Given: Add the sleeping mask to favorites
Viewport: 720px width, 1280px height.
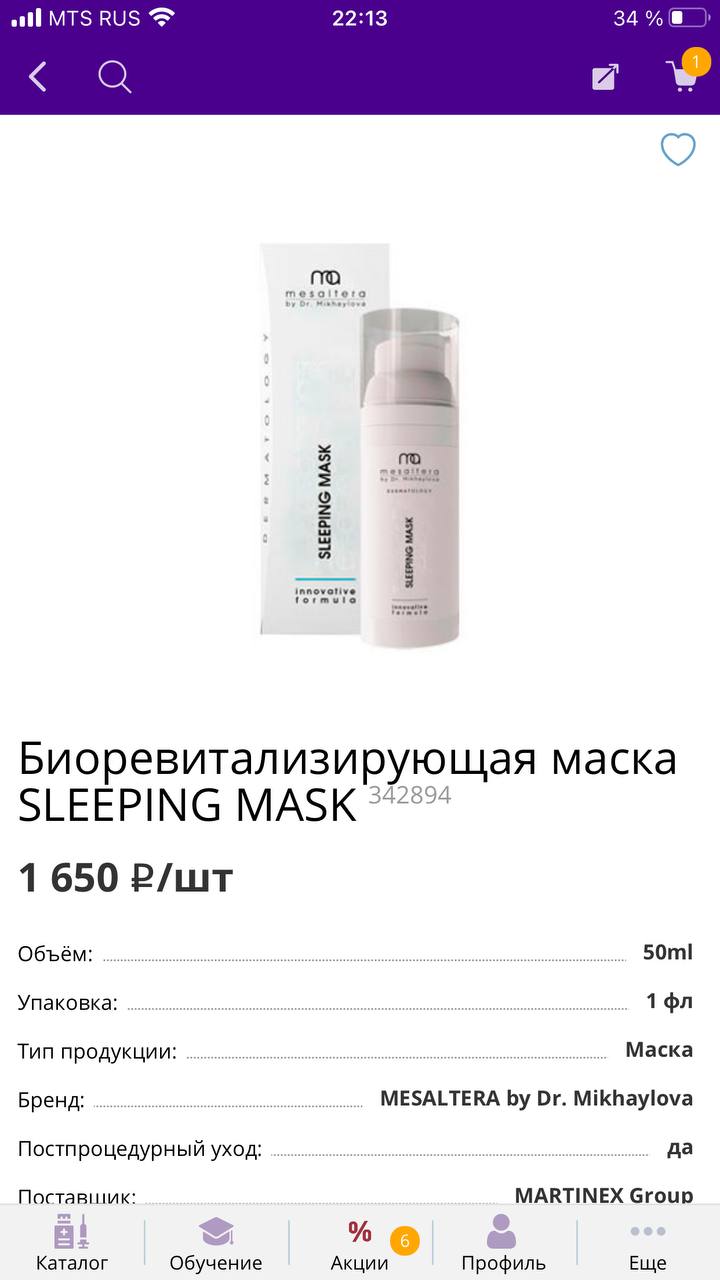Looking at the screenshot, I should click(678, 150).
